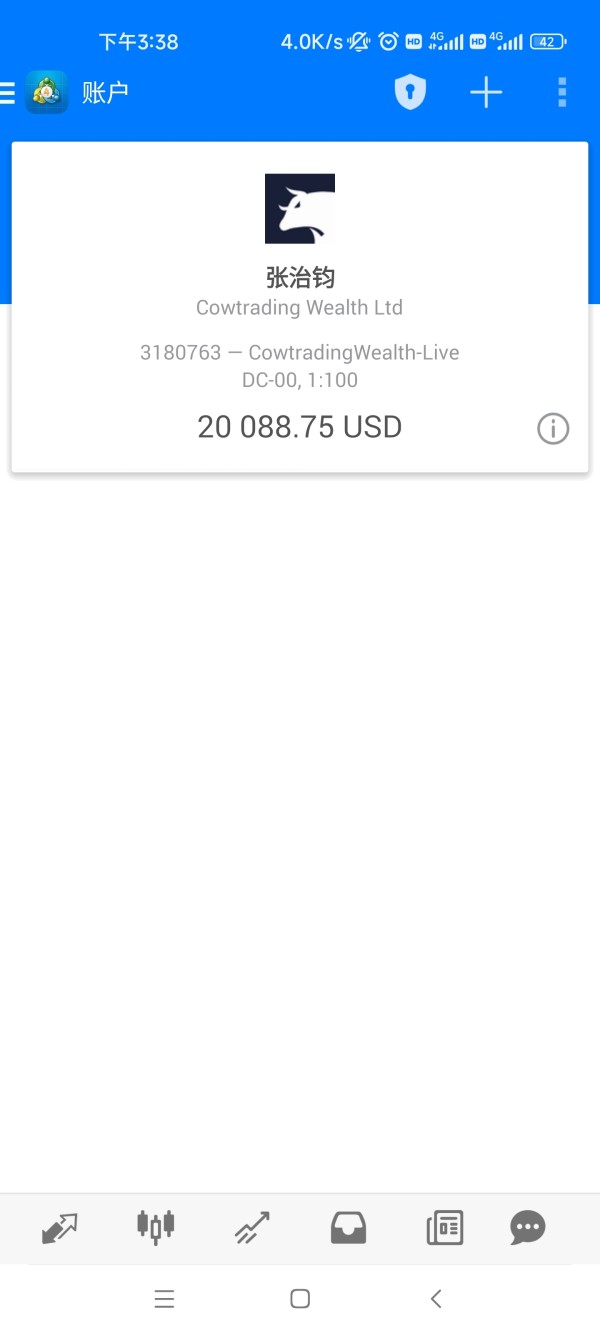Go back using system back button

coord(436,1299)
